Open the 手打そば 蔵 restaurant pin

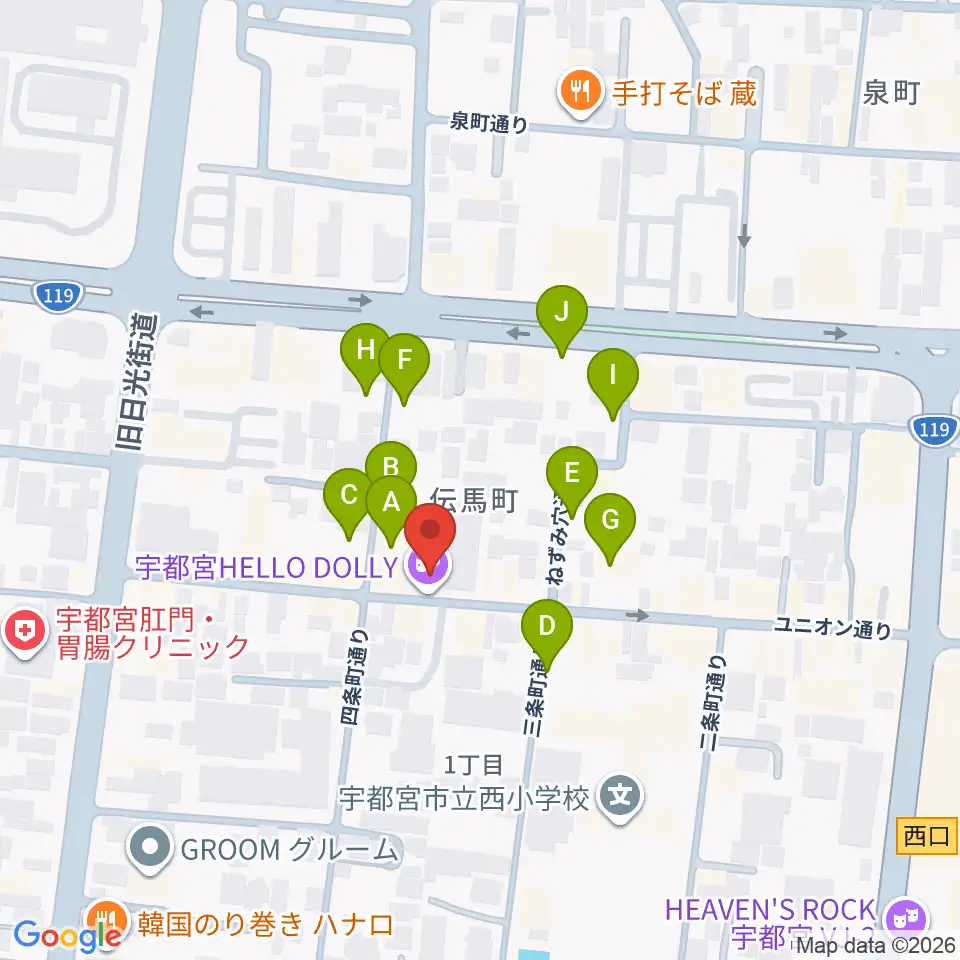coord(580,94)
